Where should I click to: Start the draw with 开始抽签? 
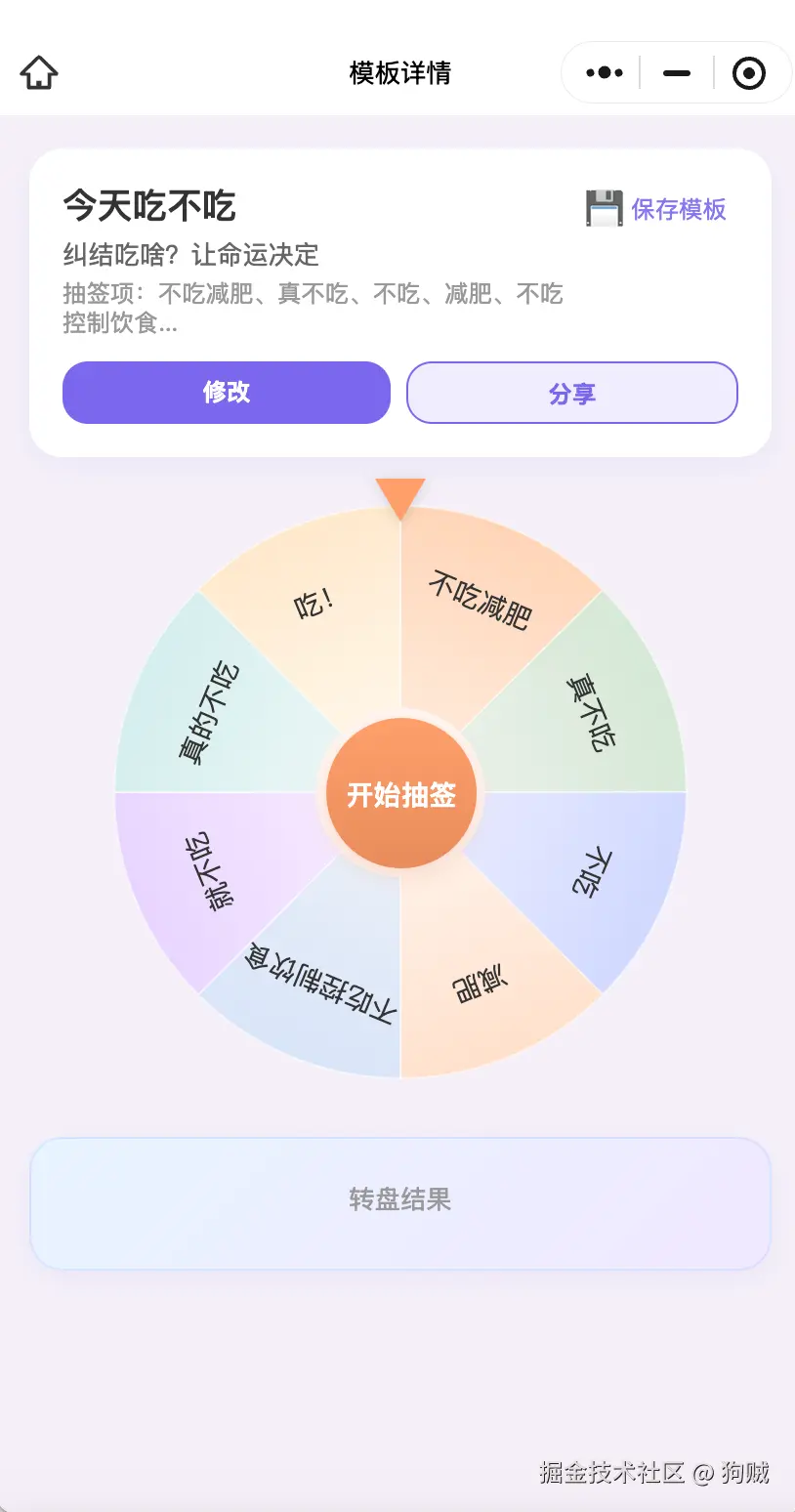[400, 794]
